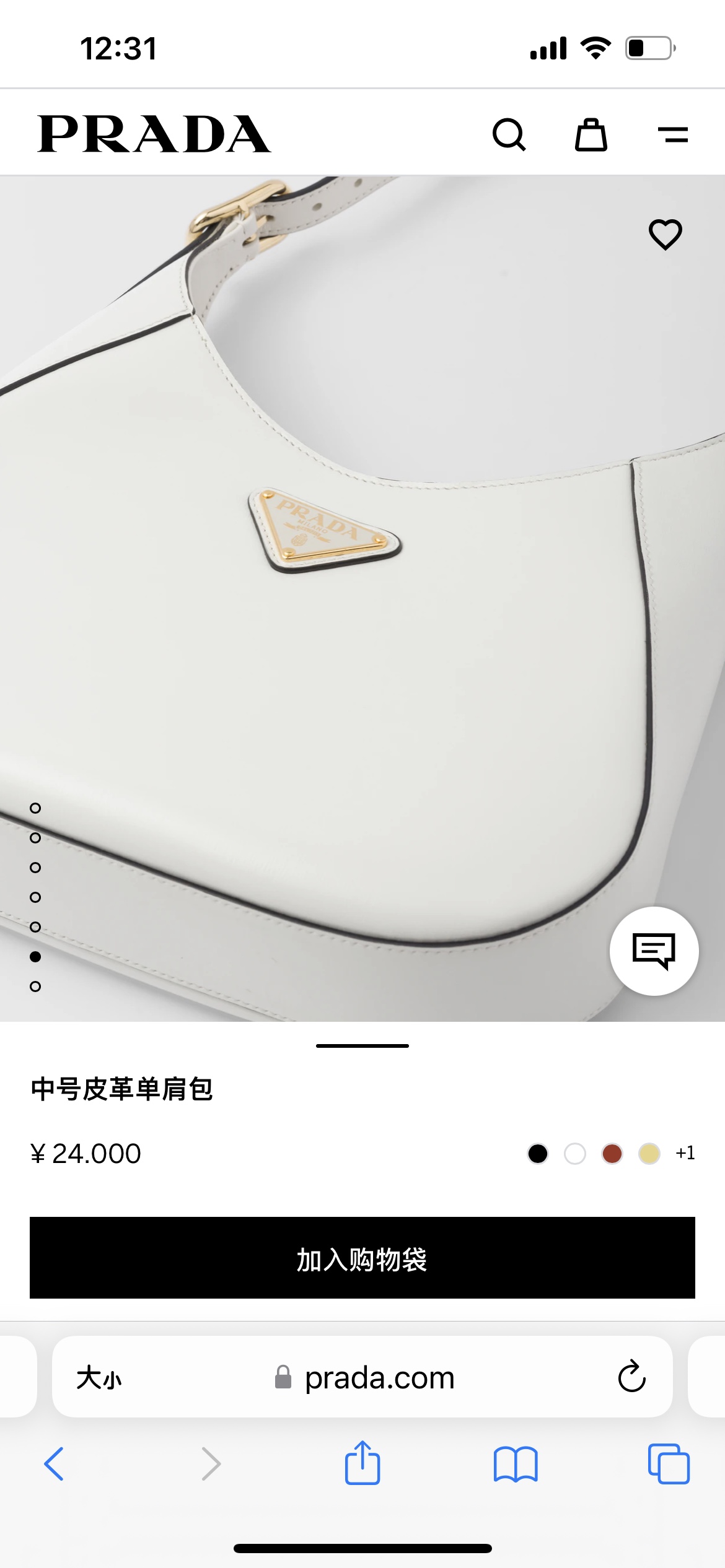
Task: Open the hamburger menu
Action: tap(673, 134)
